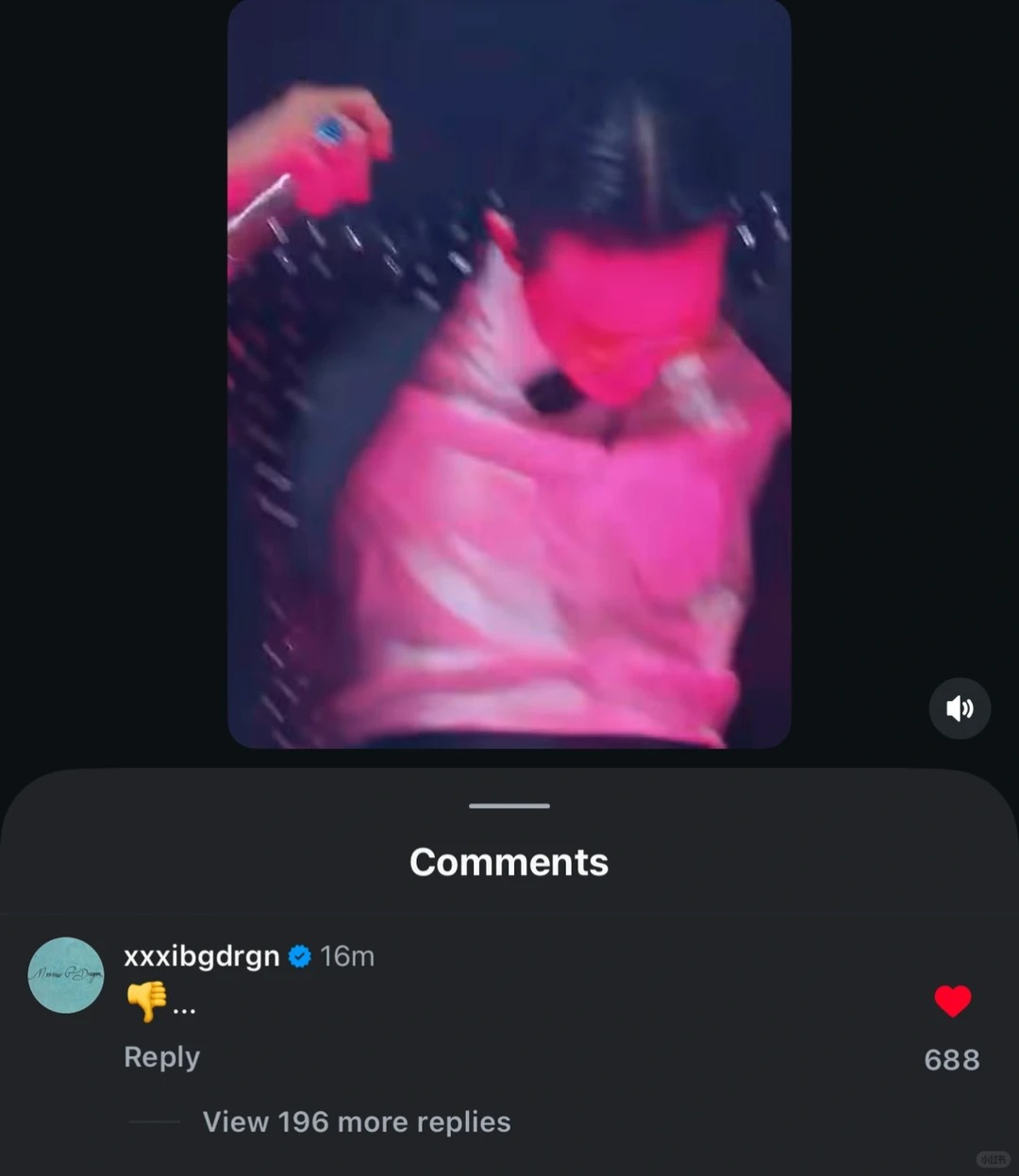Unlike xxxibgdrgn's comment
This screenshot has width=1019, height=1176.
point(952,1001)
